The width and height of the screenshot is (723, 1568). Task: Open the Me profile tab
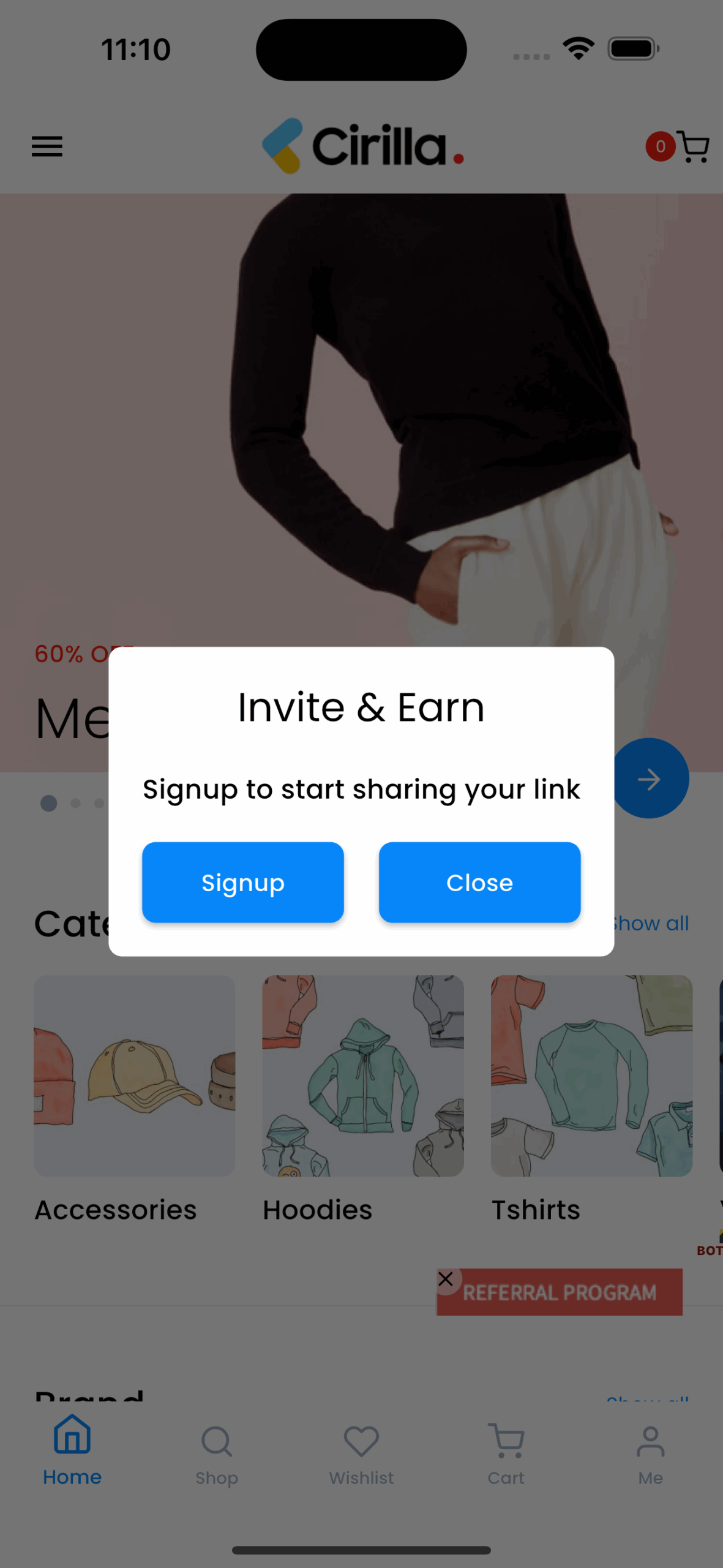click(650, 1457)
